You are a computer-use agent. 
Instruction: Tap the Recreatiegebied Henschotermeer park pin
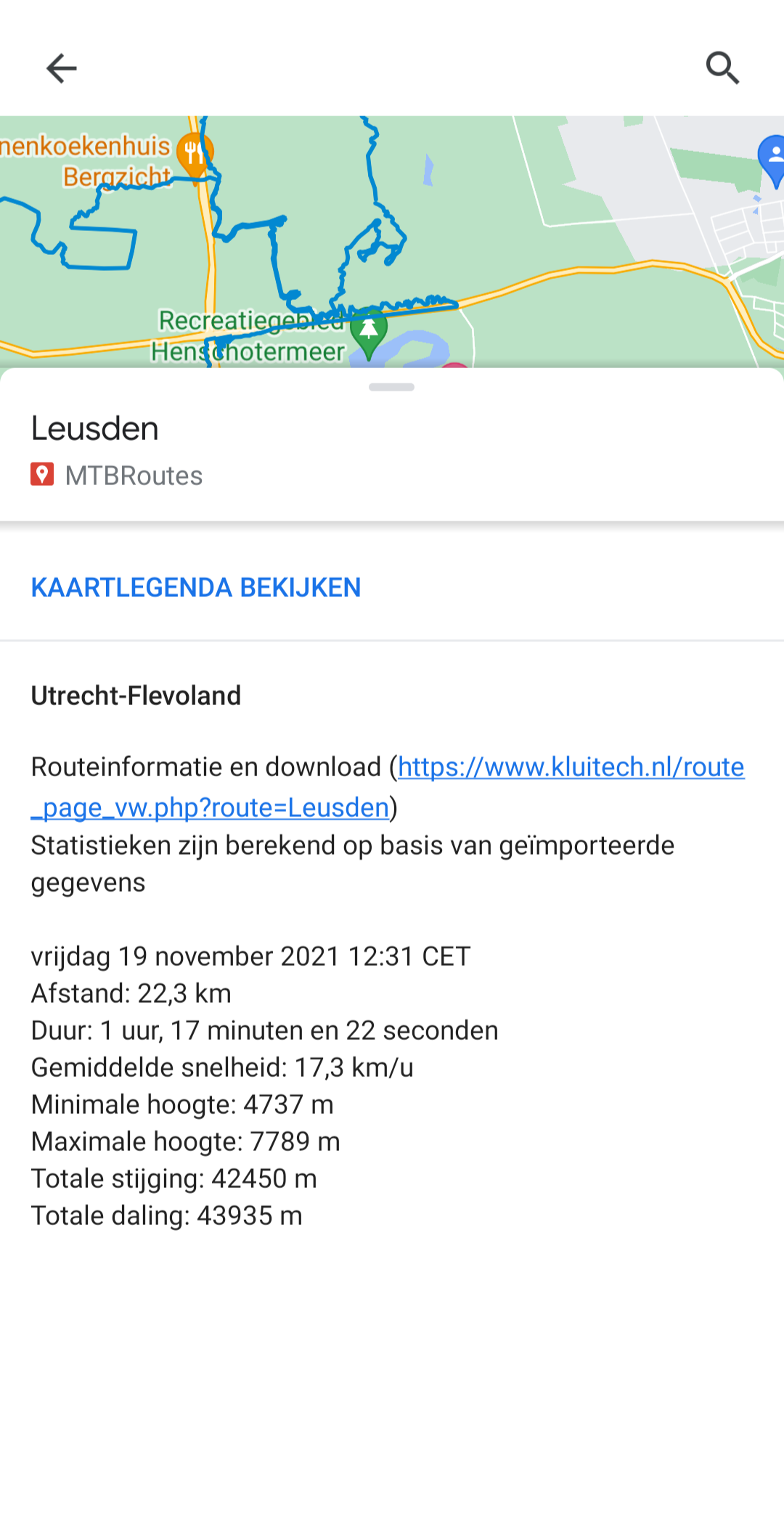coord(369,334)
